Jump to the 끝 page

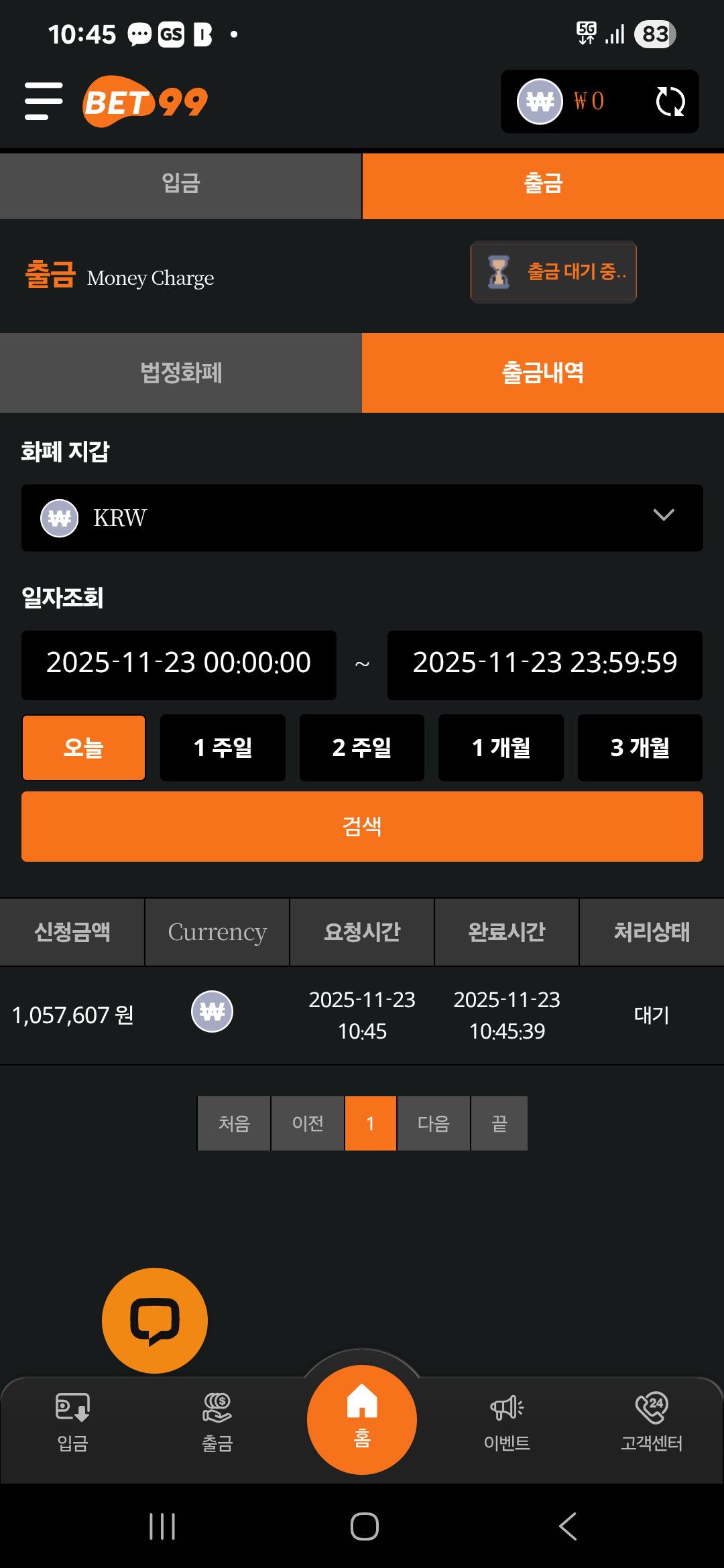click(499, 1124)
